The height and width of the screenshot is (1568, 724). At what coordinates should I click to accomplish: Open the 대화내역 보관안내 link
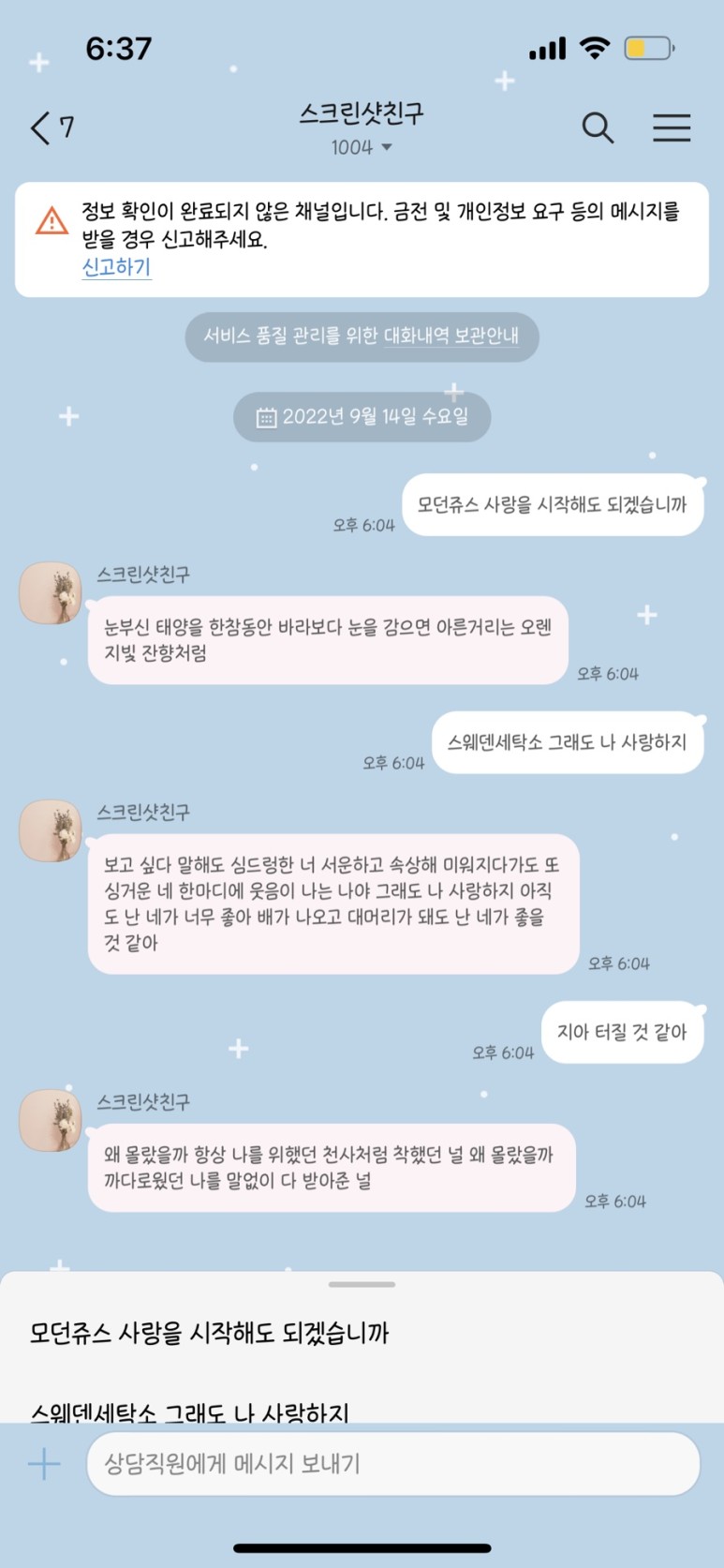click(x=451, y=336)
